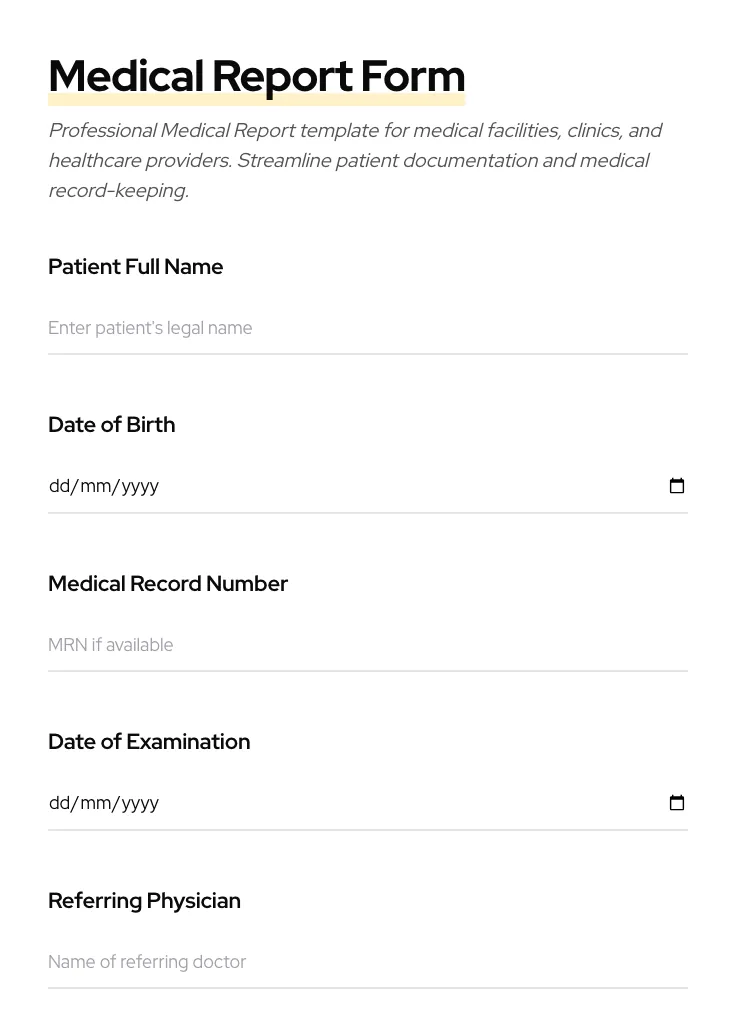This screenshot has width=736, height=1024.
Task: Select the day segment of Date of Examination
Action: coord(58,803)
